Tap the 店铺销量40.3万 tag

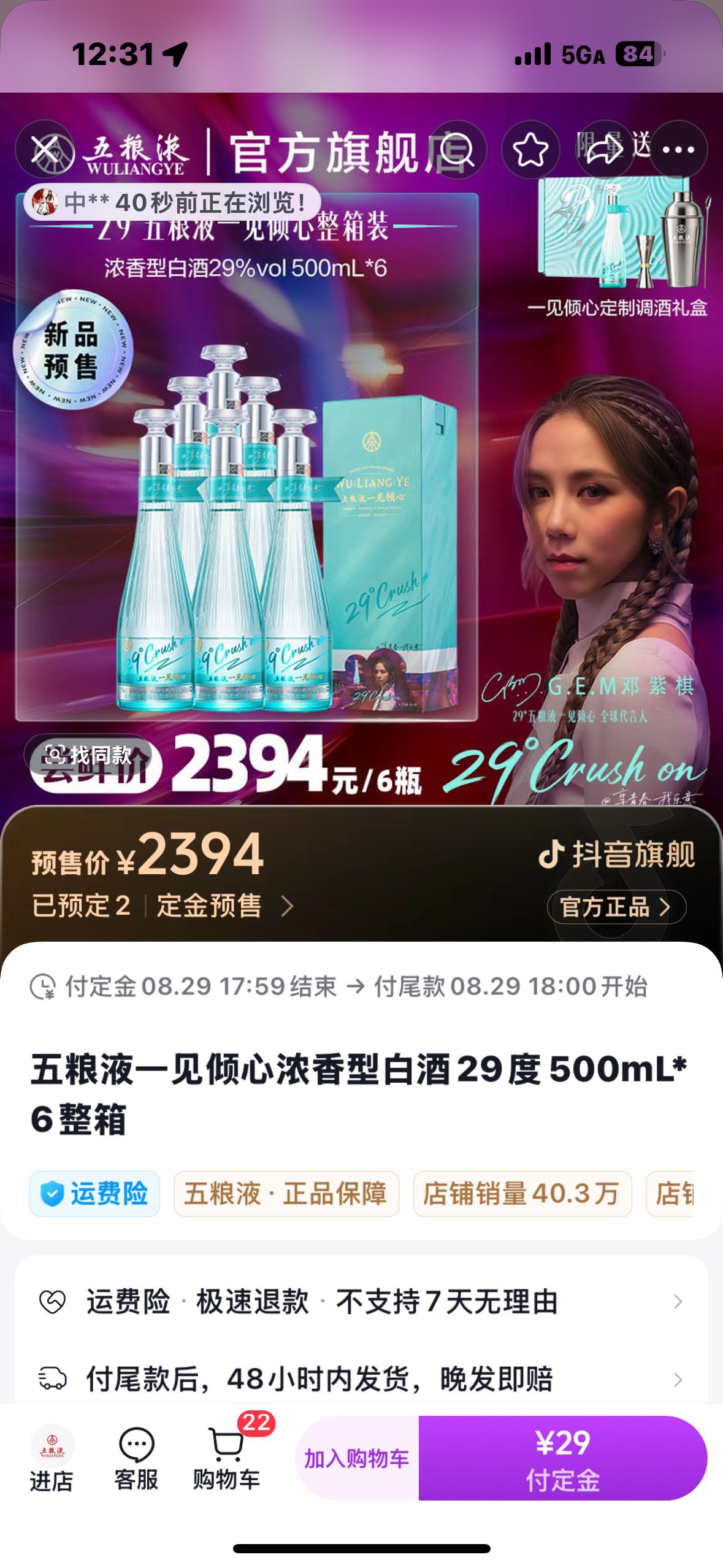click(x=522, y=1194)
